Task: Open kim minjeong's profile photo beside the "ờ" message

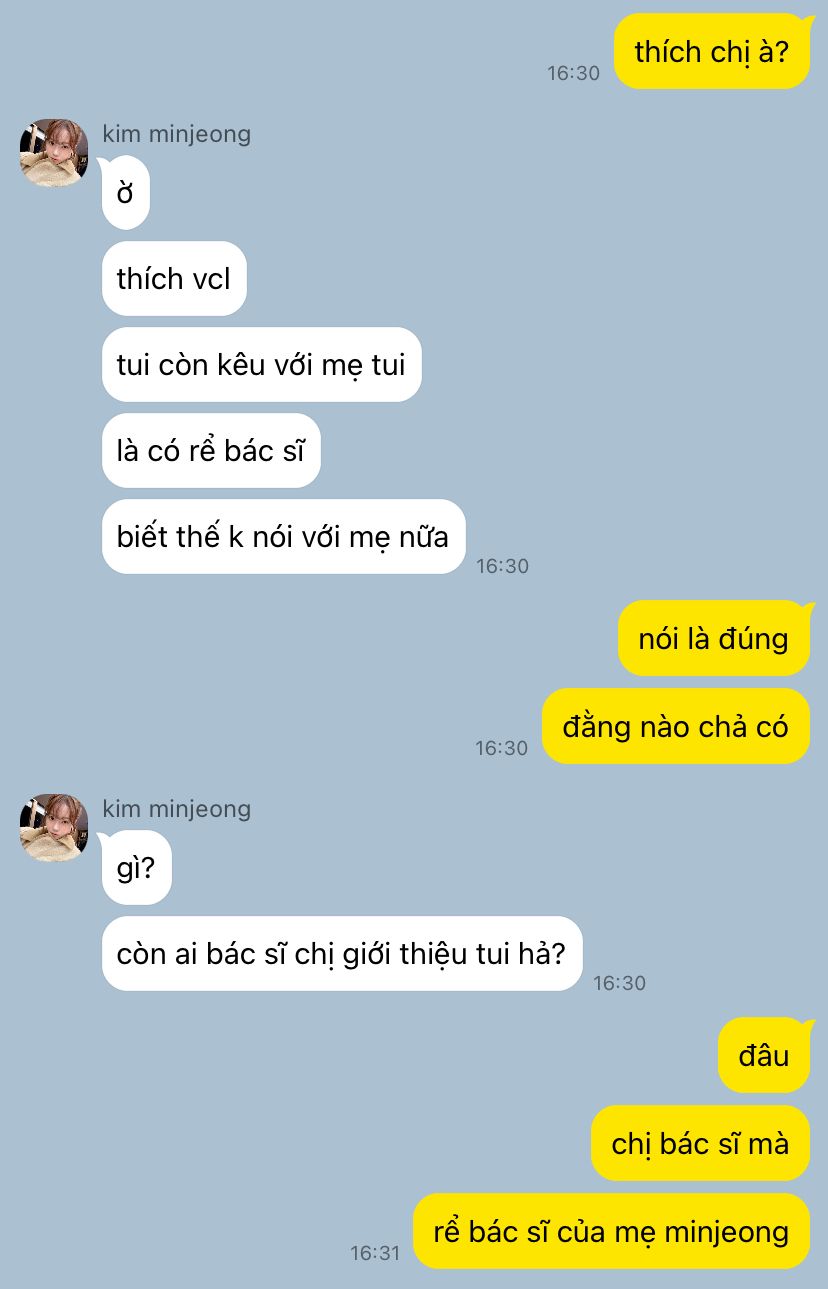Action: click(x=54, y=153)
